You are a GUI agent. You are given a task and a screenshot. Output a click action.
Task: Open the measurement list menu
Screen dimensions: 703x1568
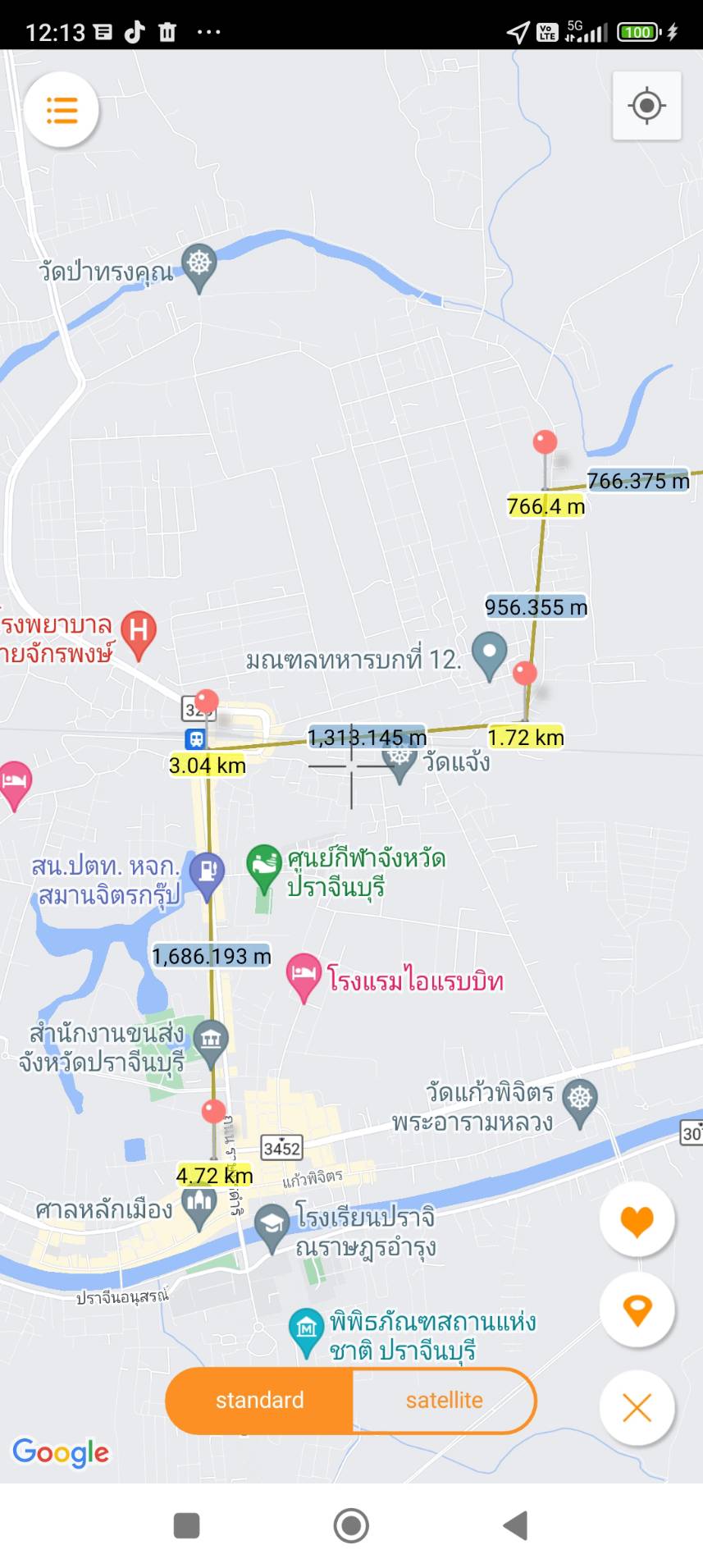click(x=62, y=109)
